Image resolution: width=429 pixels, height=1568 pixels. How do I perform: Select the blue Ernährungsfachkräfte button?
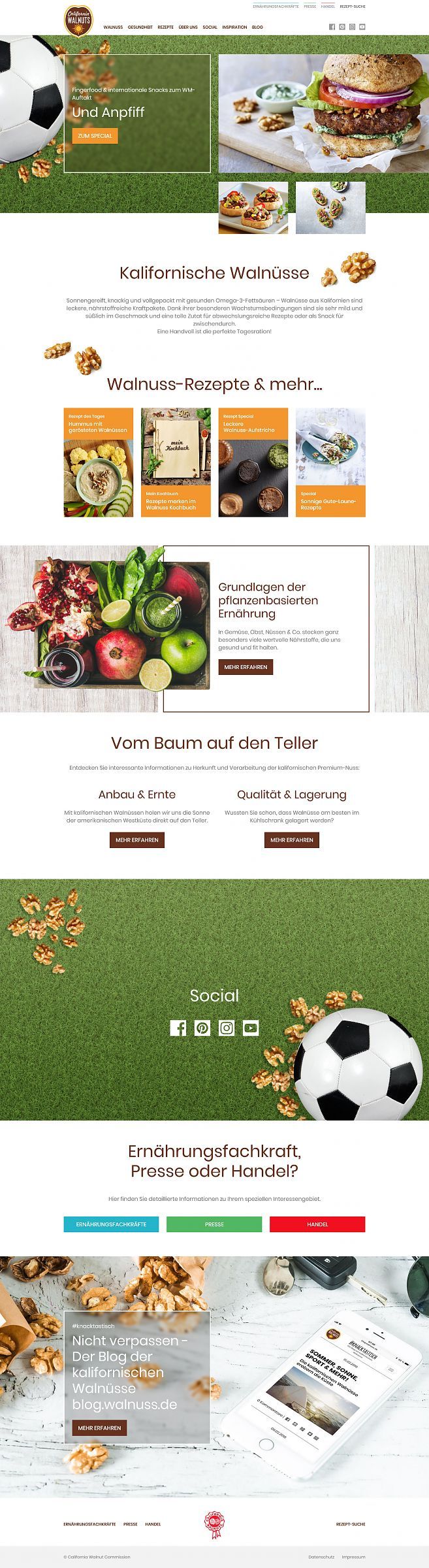coord(111,1224)
